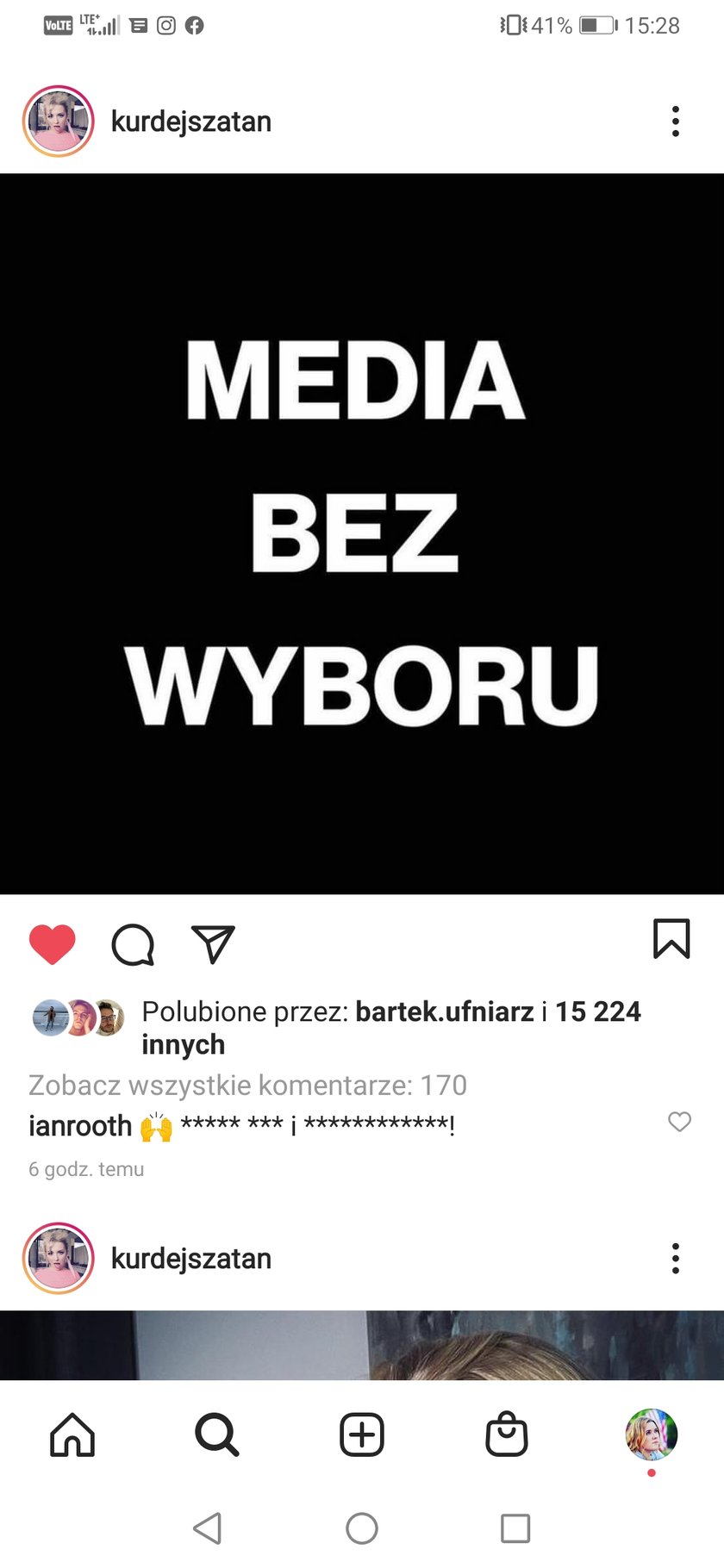Image resolution: width=724 pixels, height=1568 pixels.
Task: Open comments with the speech bubble icon
Action: click(133, 945)
